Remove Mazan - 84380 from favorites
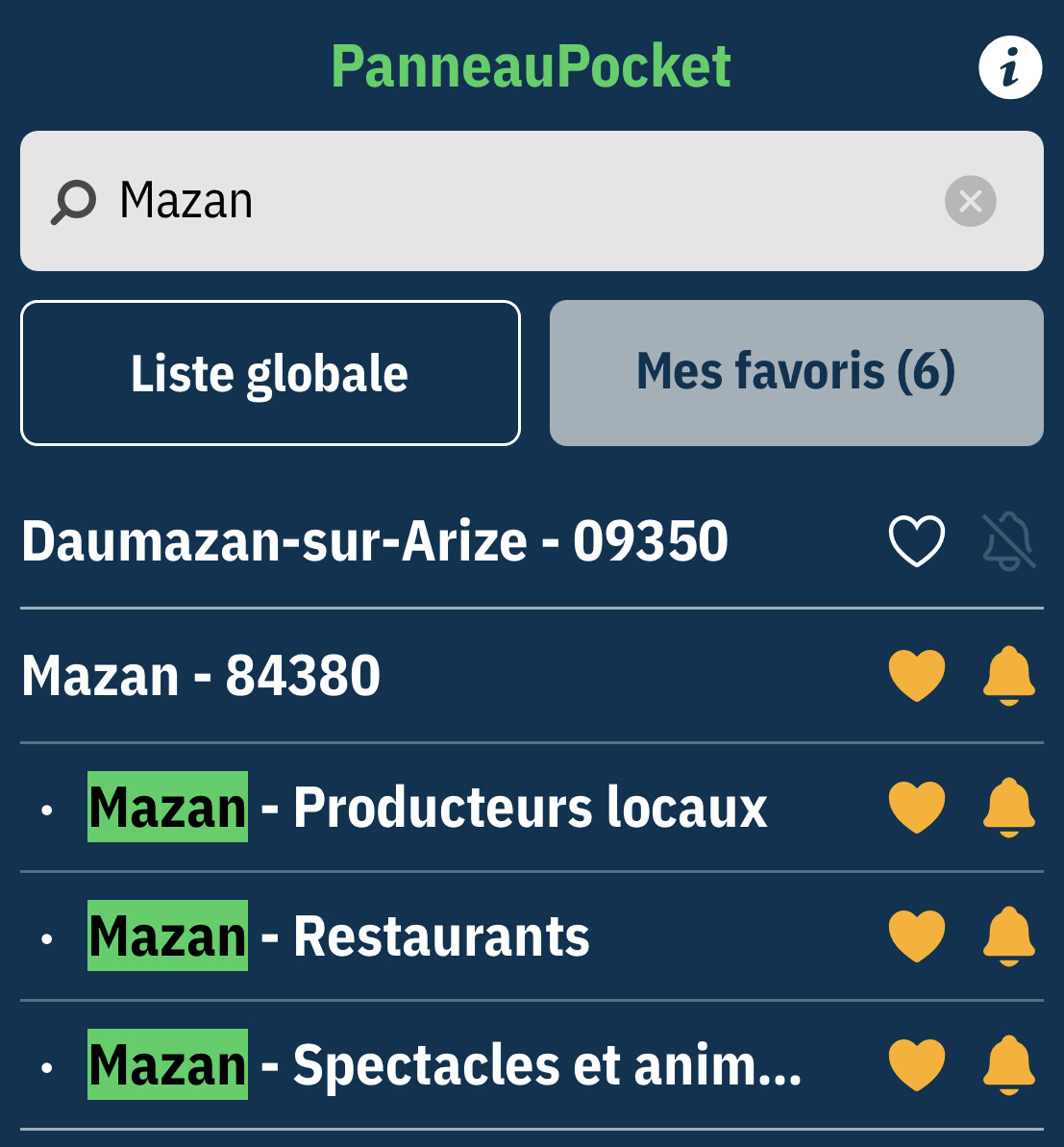1064x1147 pixels. 916,676
